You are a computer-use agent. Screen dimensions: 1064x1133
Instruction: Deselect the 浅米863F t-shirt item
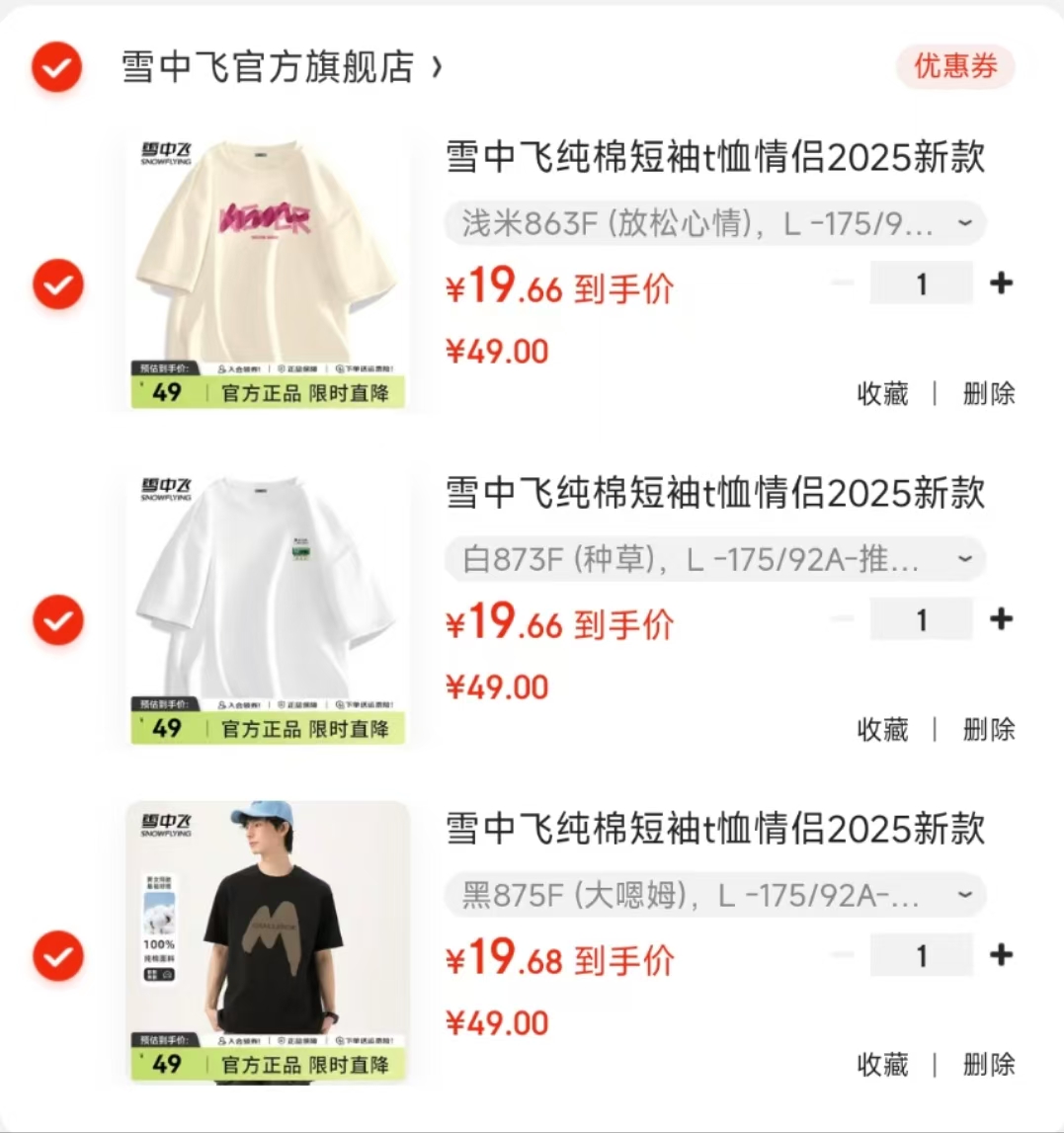(57, 284)
